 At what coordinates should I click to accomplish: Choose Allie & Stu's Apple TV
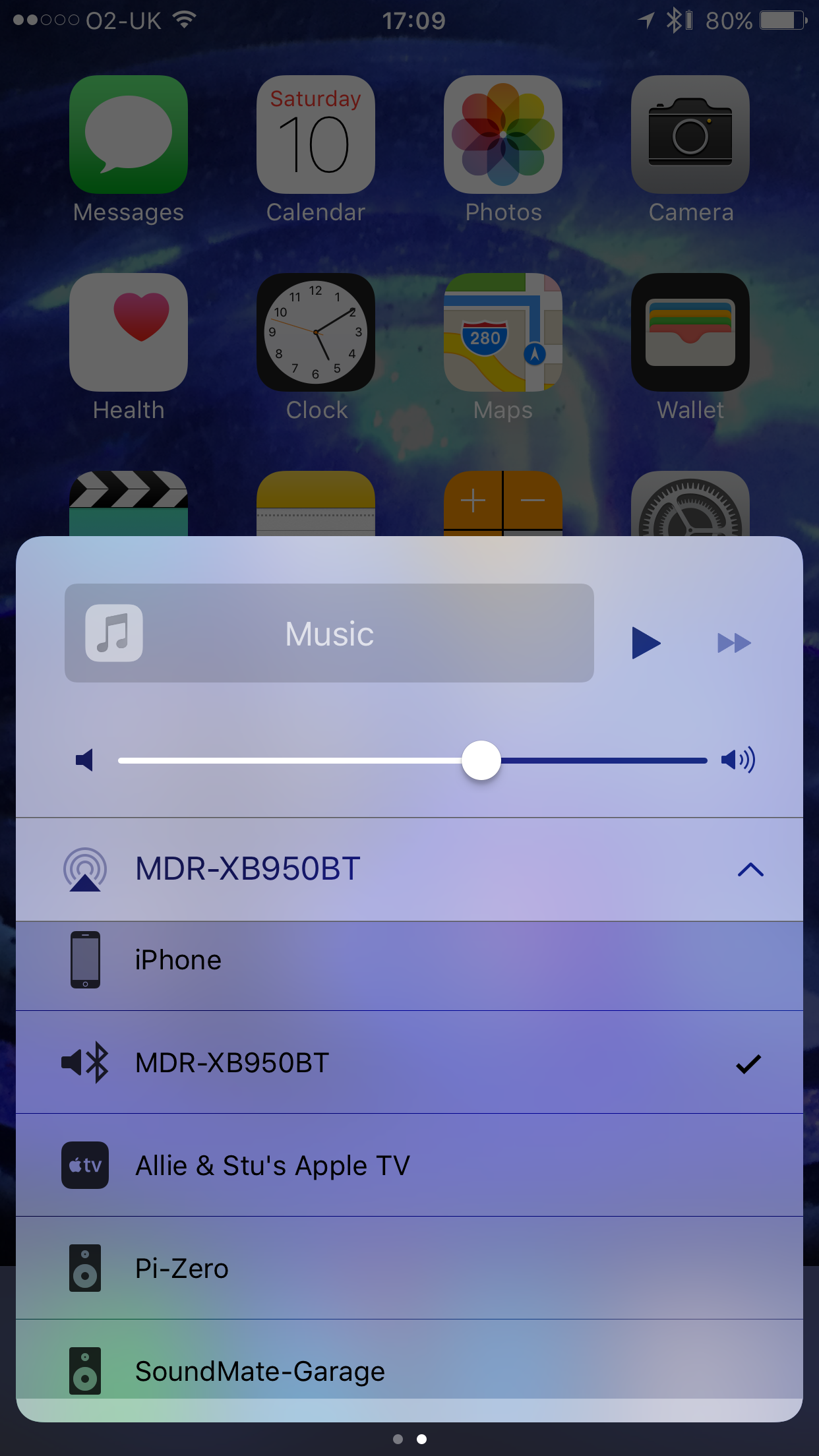click(409, 1165)
